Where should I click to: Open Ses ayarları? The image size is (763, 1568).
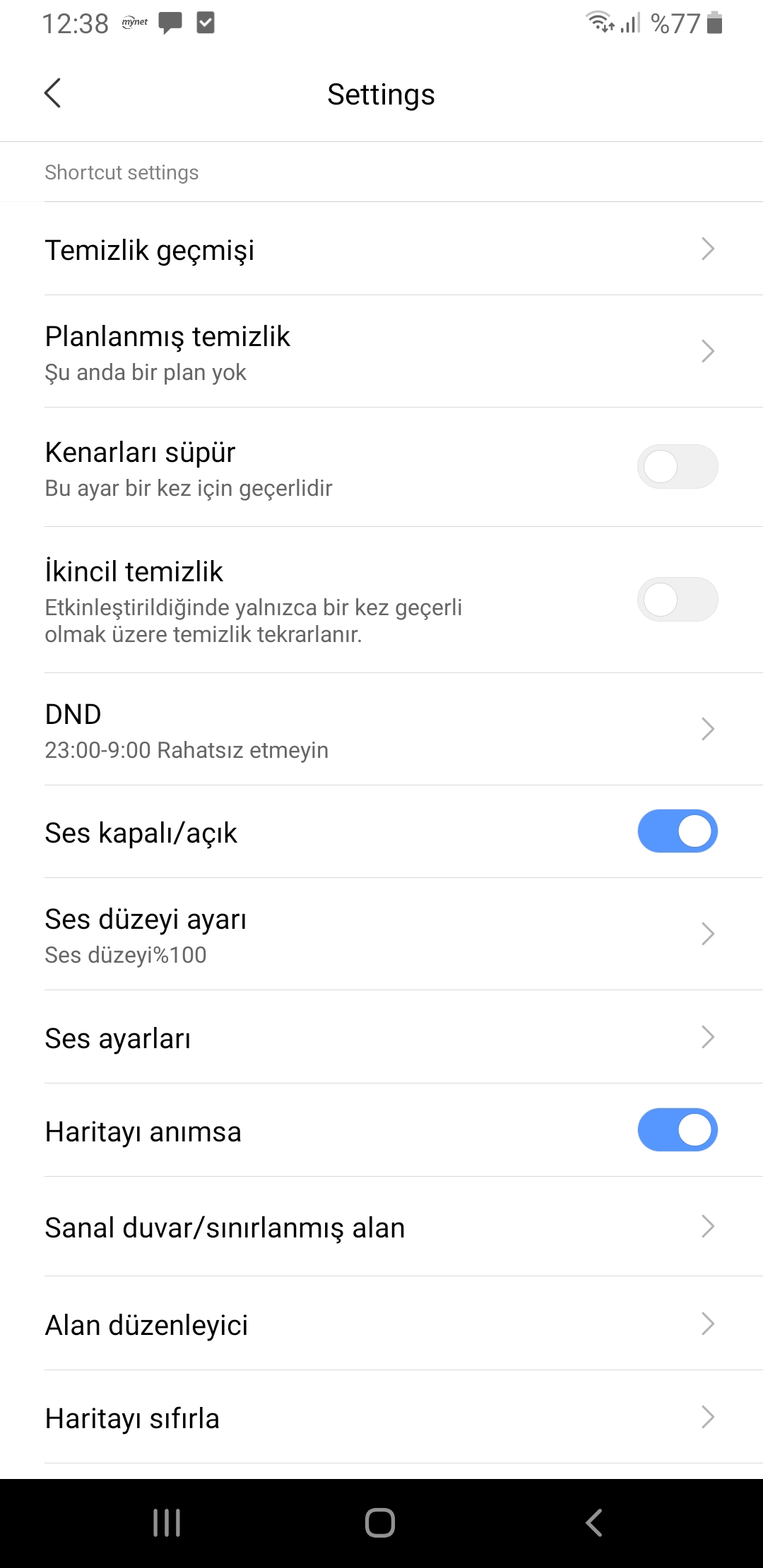click(381, 1038)
